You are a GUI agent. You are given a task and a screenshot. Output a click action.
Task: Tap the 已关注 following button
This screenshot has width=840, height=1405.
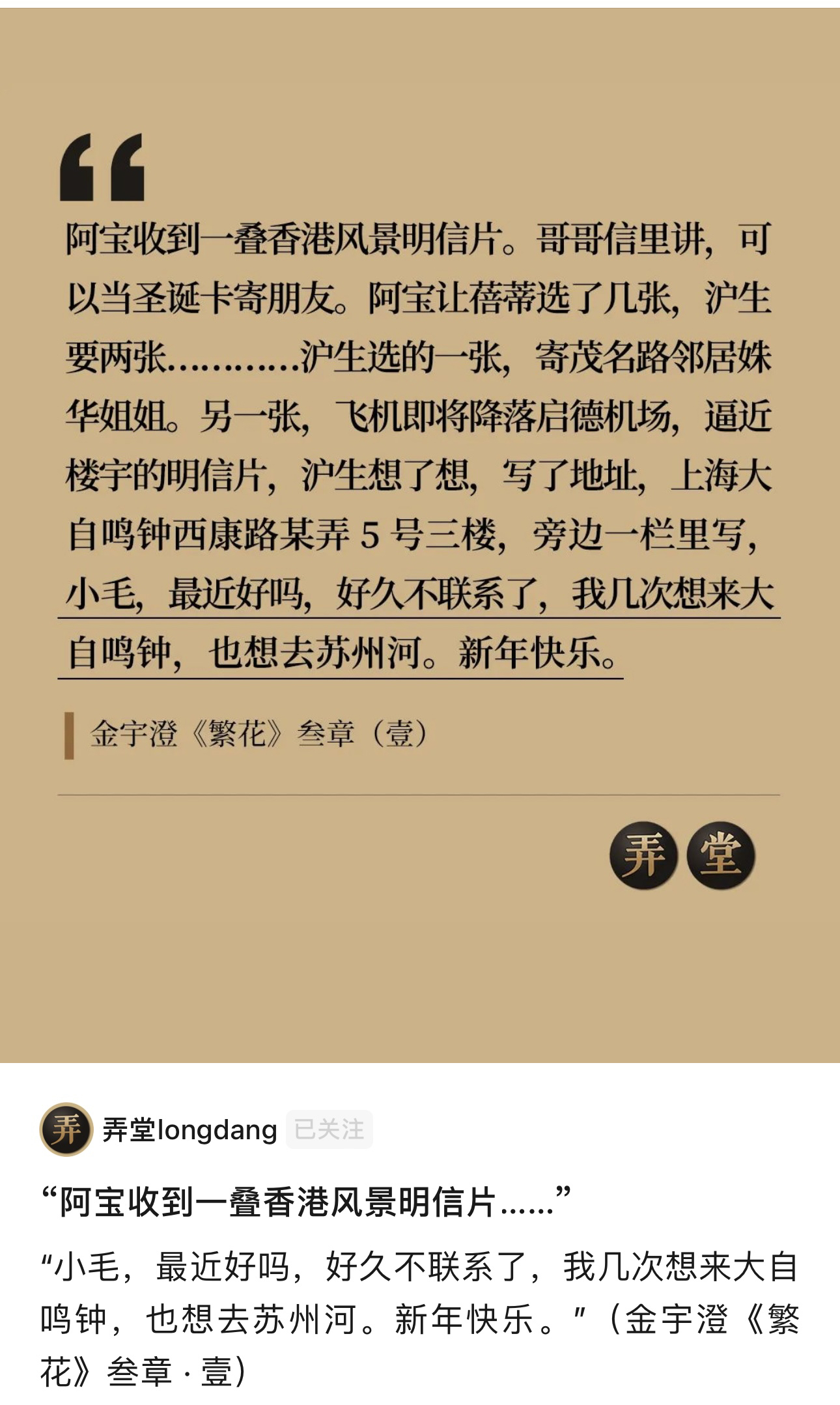coord(329,1129)
